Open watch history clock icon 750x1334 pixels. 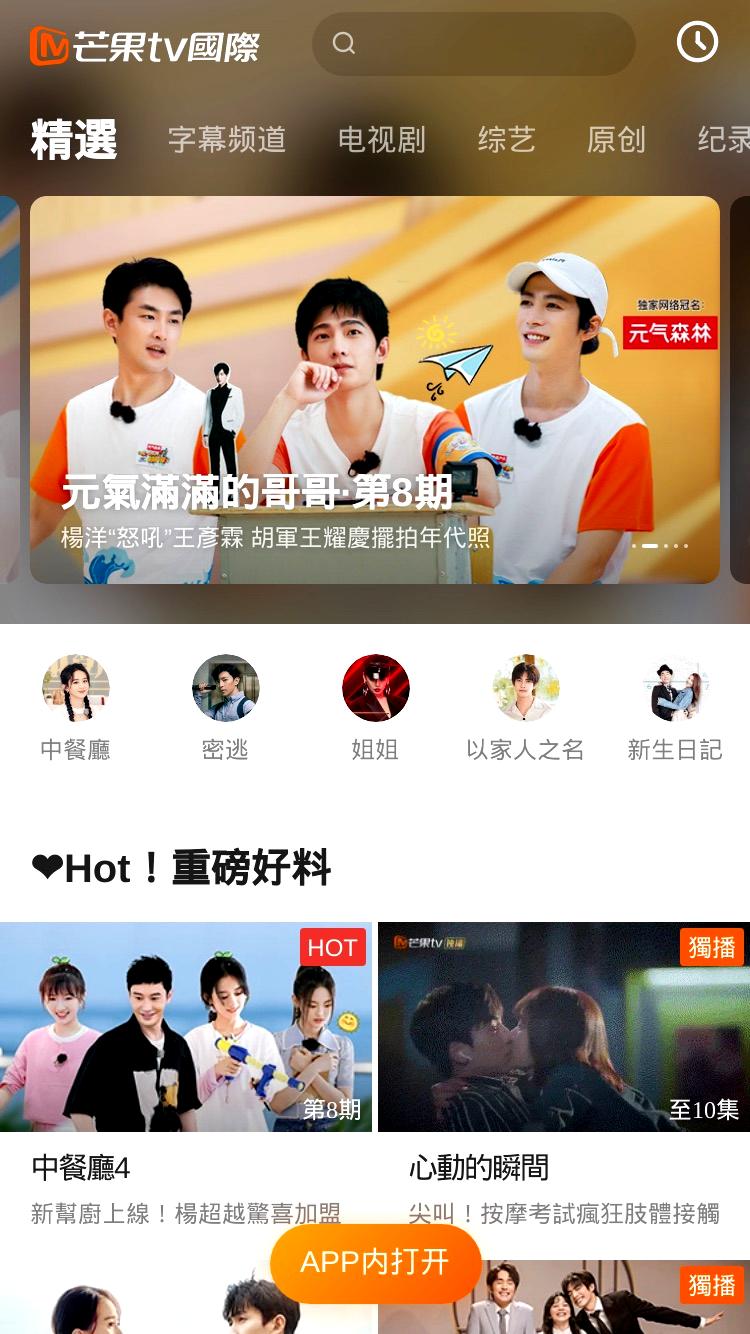(697, 42)
